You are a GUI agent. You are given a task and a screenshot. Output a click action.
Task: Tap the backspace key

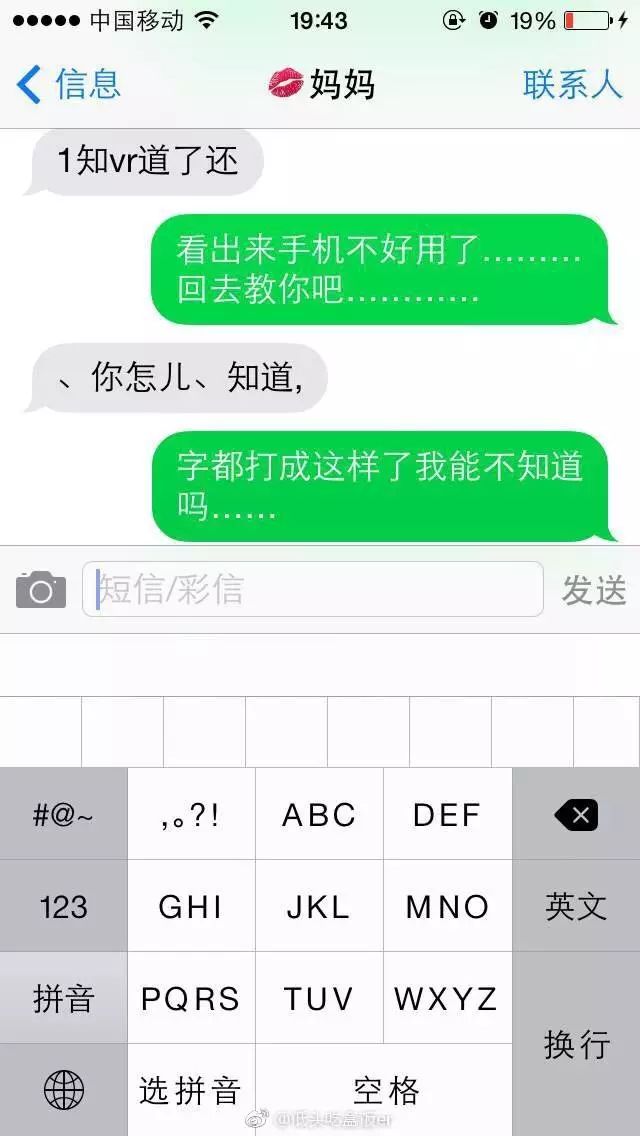(576, 815)
